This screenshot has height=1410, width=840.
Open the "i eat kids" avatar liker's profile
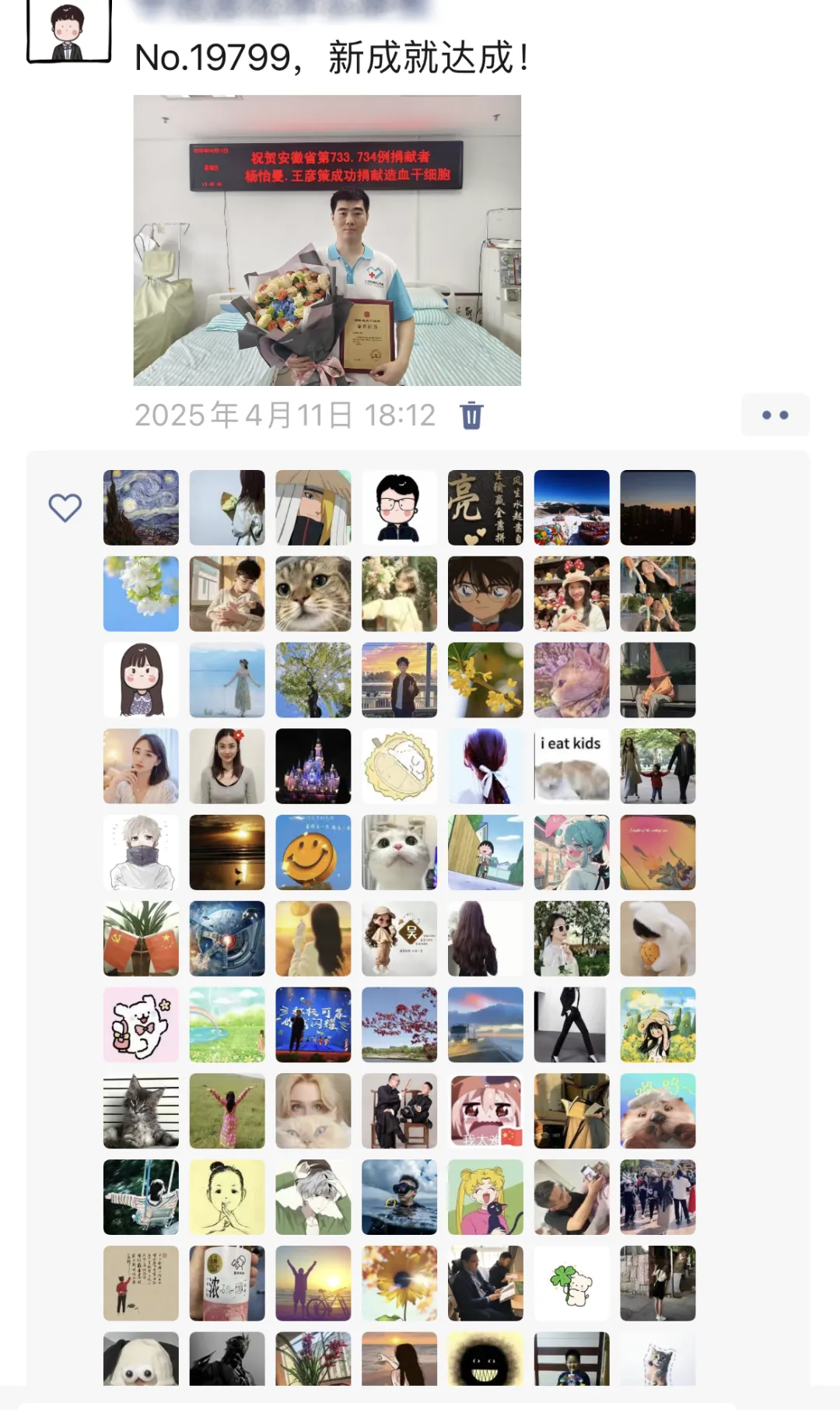pyautogui.click(x=572, y=766)
